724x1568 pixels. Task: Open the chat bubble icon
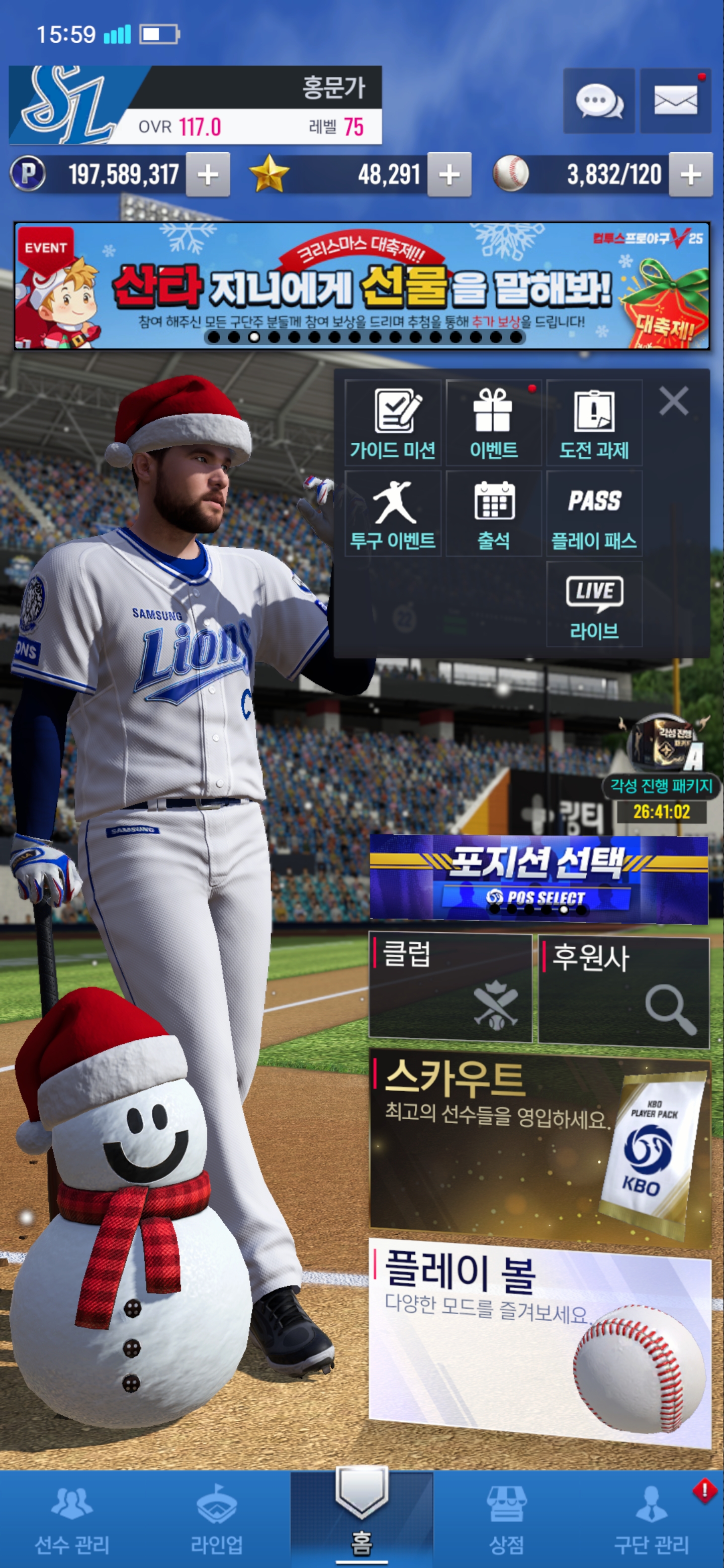coord(599,101)
